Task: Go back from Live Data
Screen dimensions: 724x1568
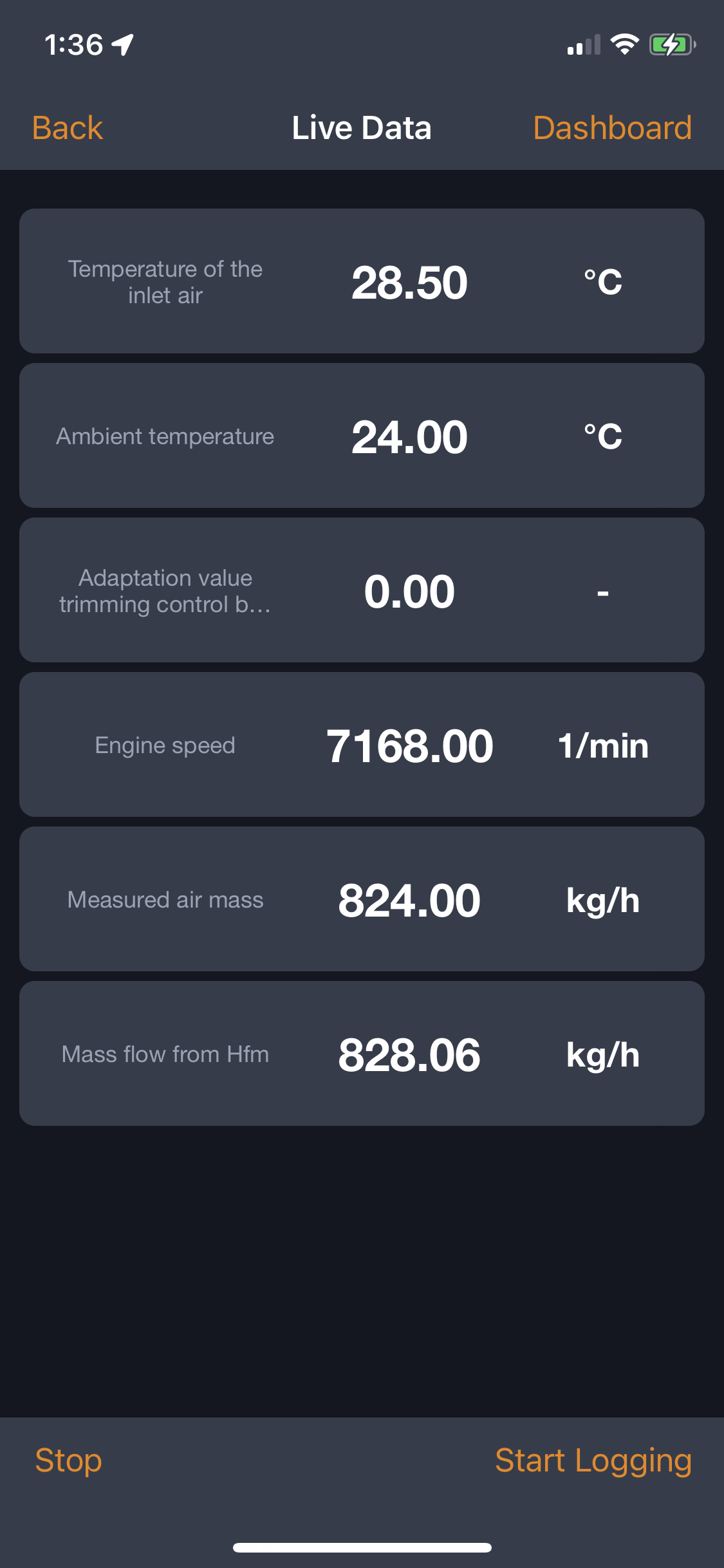Action: click(68, 128)
